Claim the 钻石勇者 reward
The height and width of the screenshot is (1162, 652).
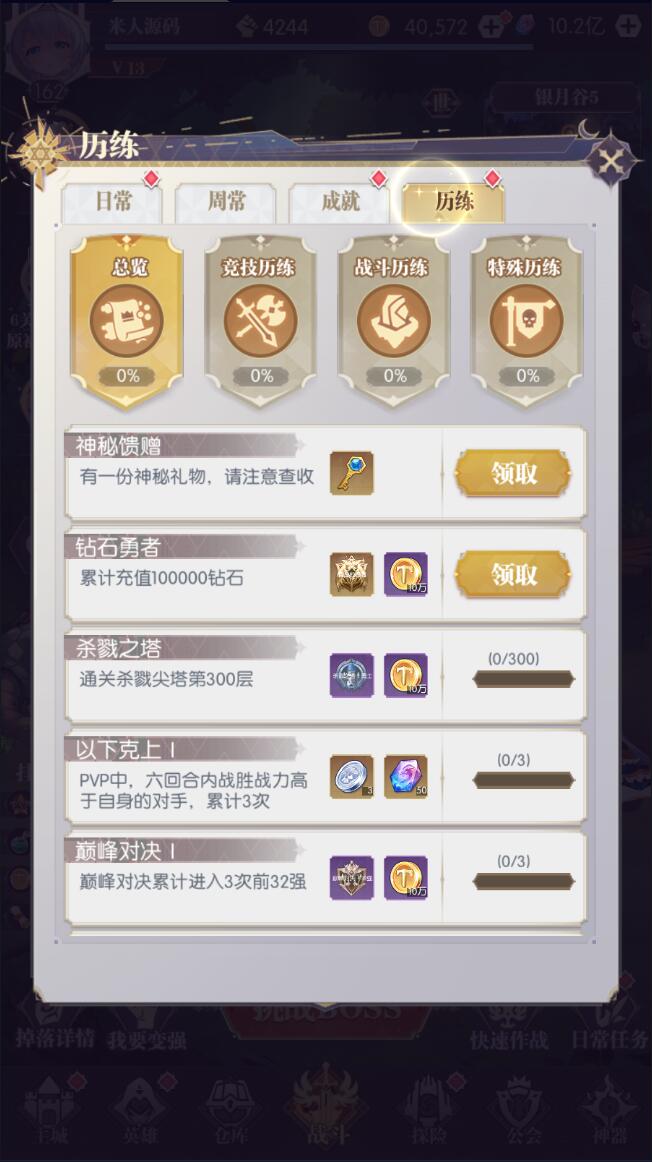click(513, 574)
